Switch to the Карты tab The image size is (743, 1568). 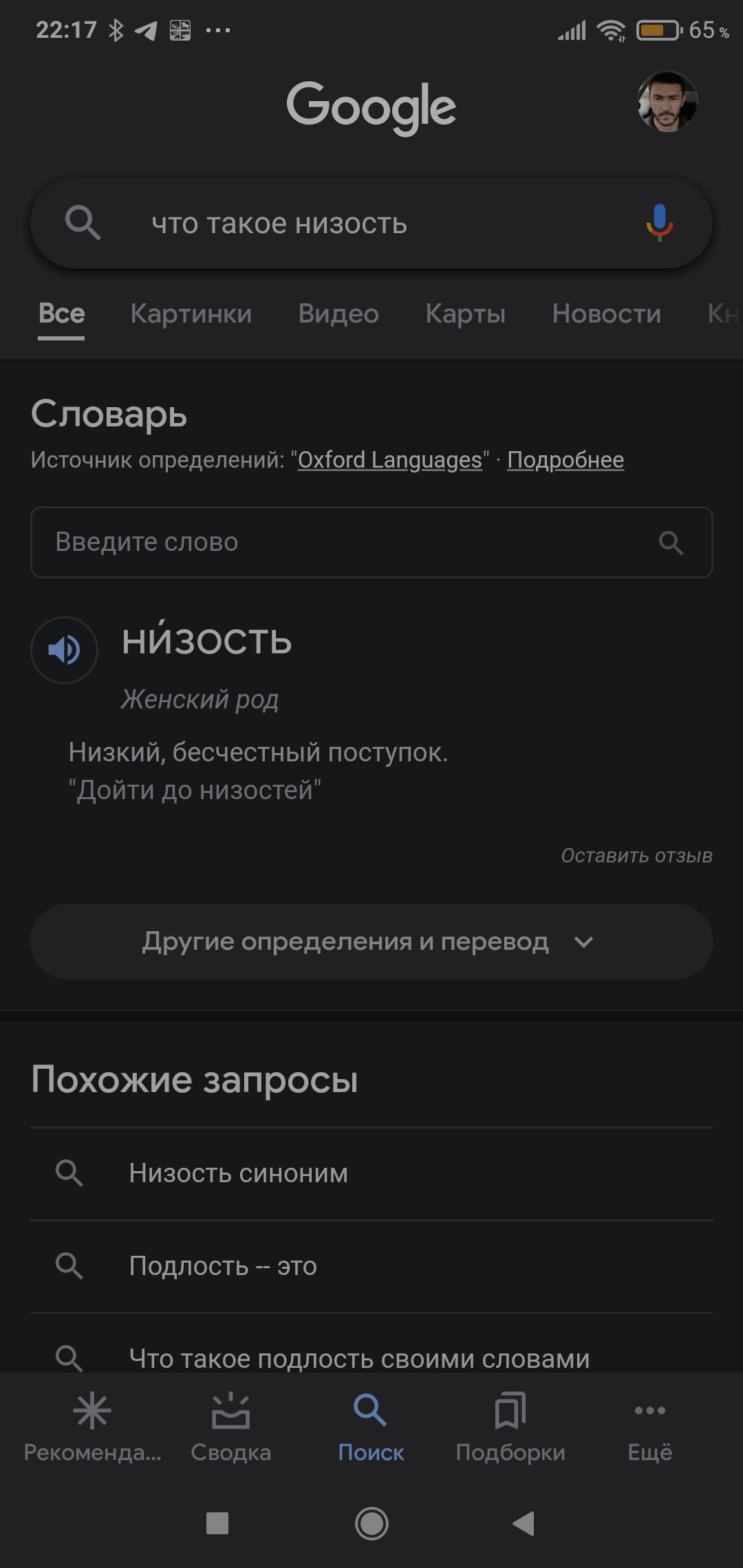click(x=465, y=314)
